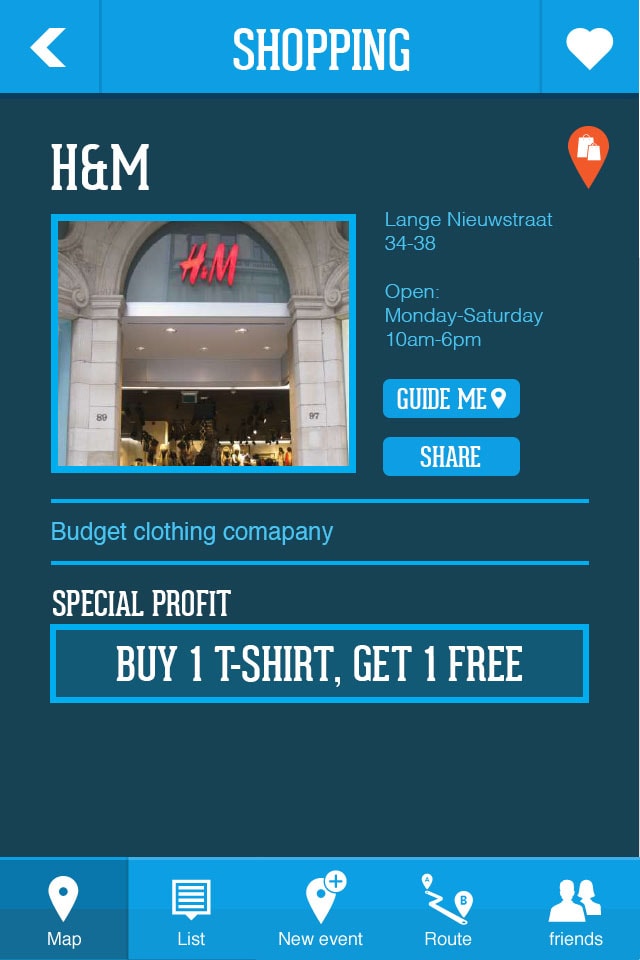Open the New event tab

(x=320, y=909)
